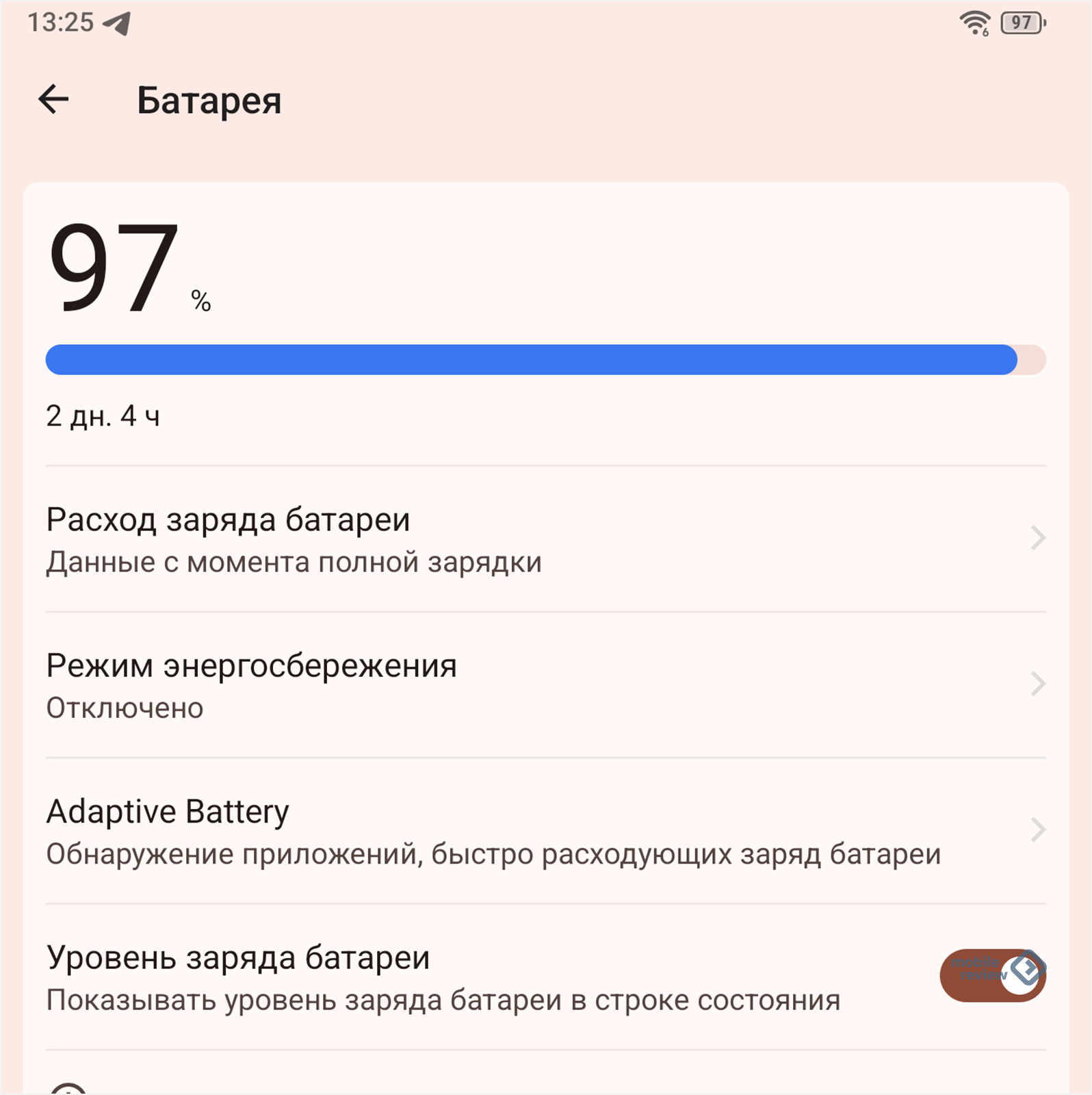Go back from the Батарея screen
Viewport: 1092px width, 1095px height.
(x=53, y=100)
